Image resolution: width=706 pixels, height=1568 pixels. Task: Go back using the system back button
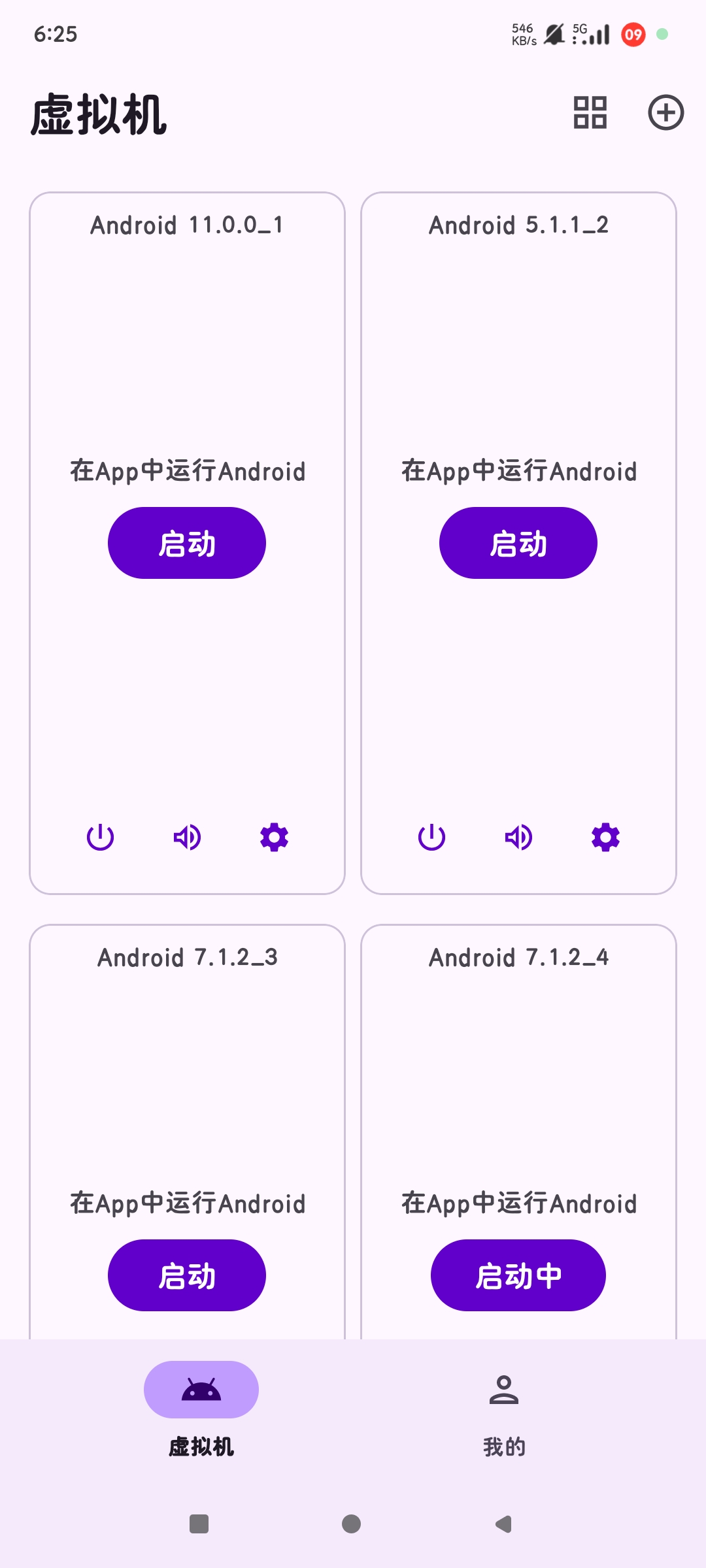503,1524
